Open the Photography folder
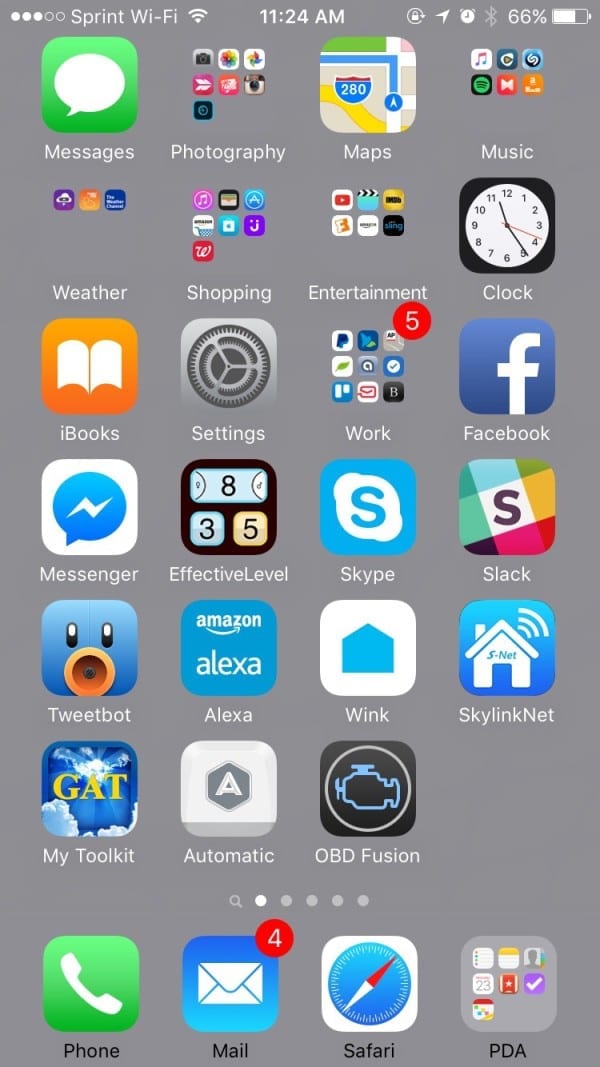 (x=228, y=85)
